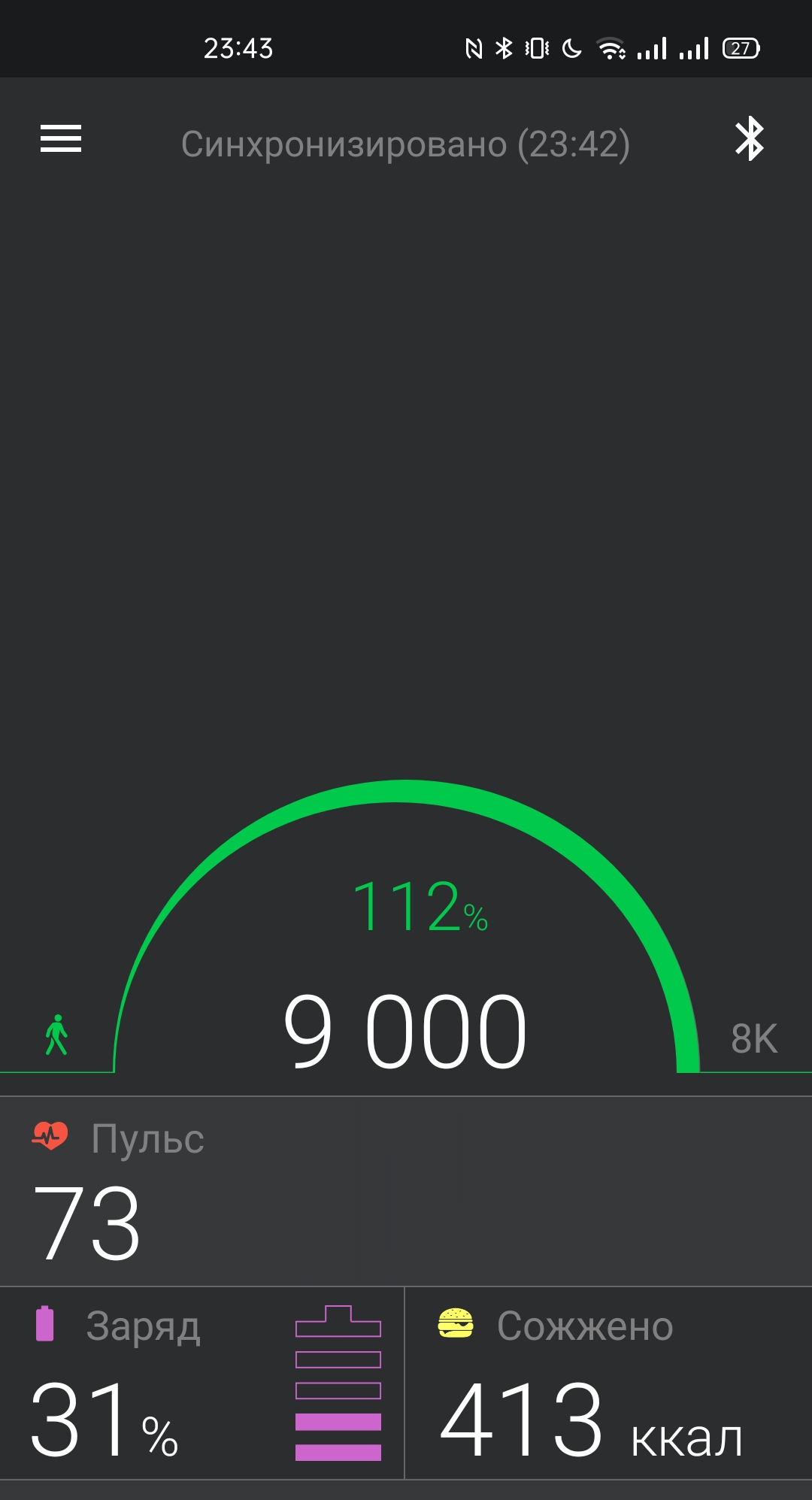Screen dimensions: 812x1500
Task: Open the steps progress gauge with 9 000
Action: click(x=406, y=929)
